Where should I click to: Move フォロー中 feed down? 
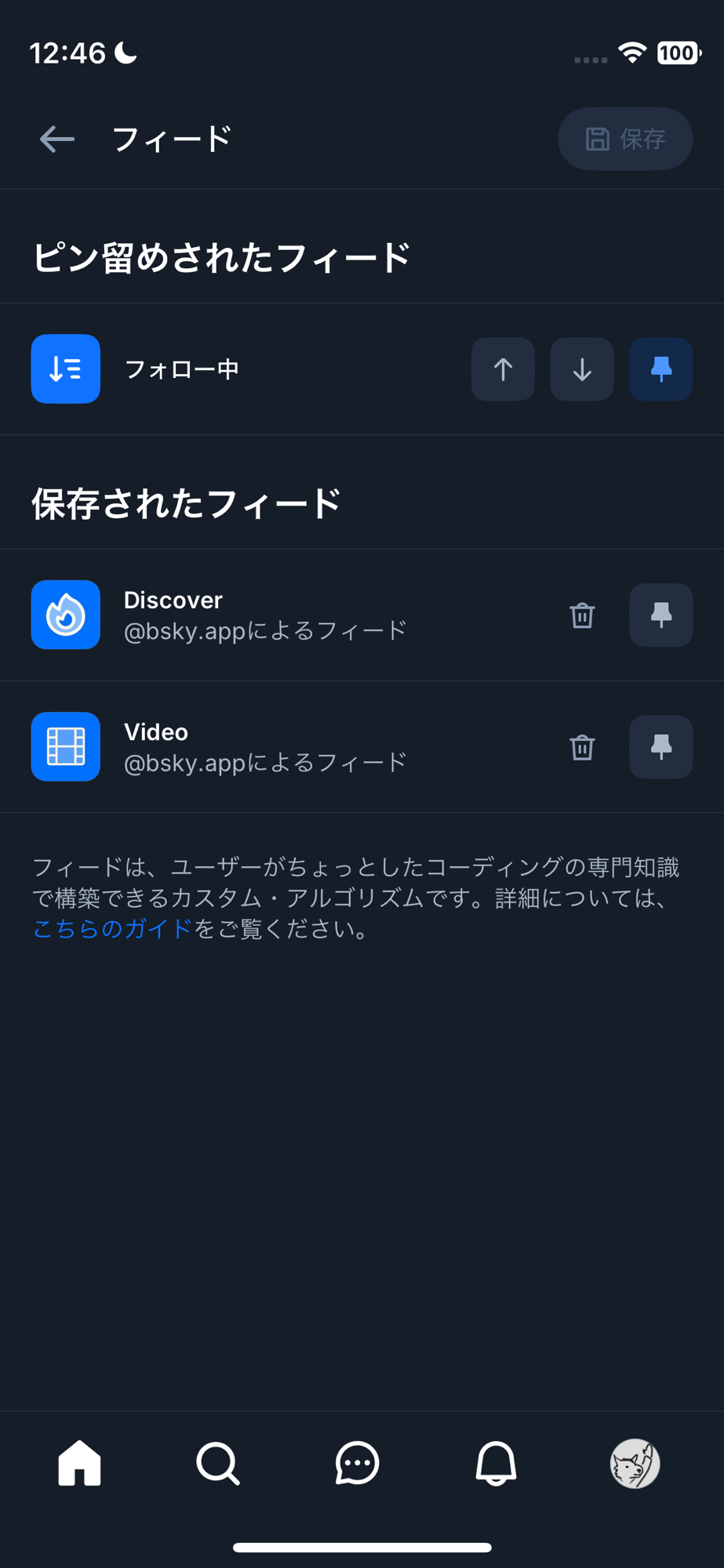[582, 369]
